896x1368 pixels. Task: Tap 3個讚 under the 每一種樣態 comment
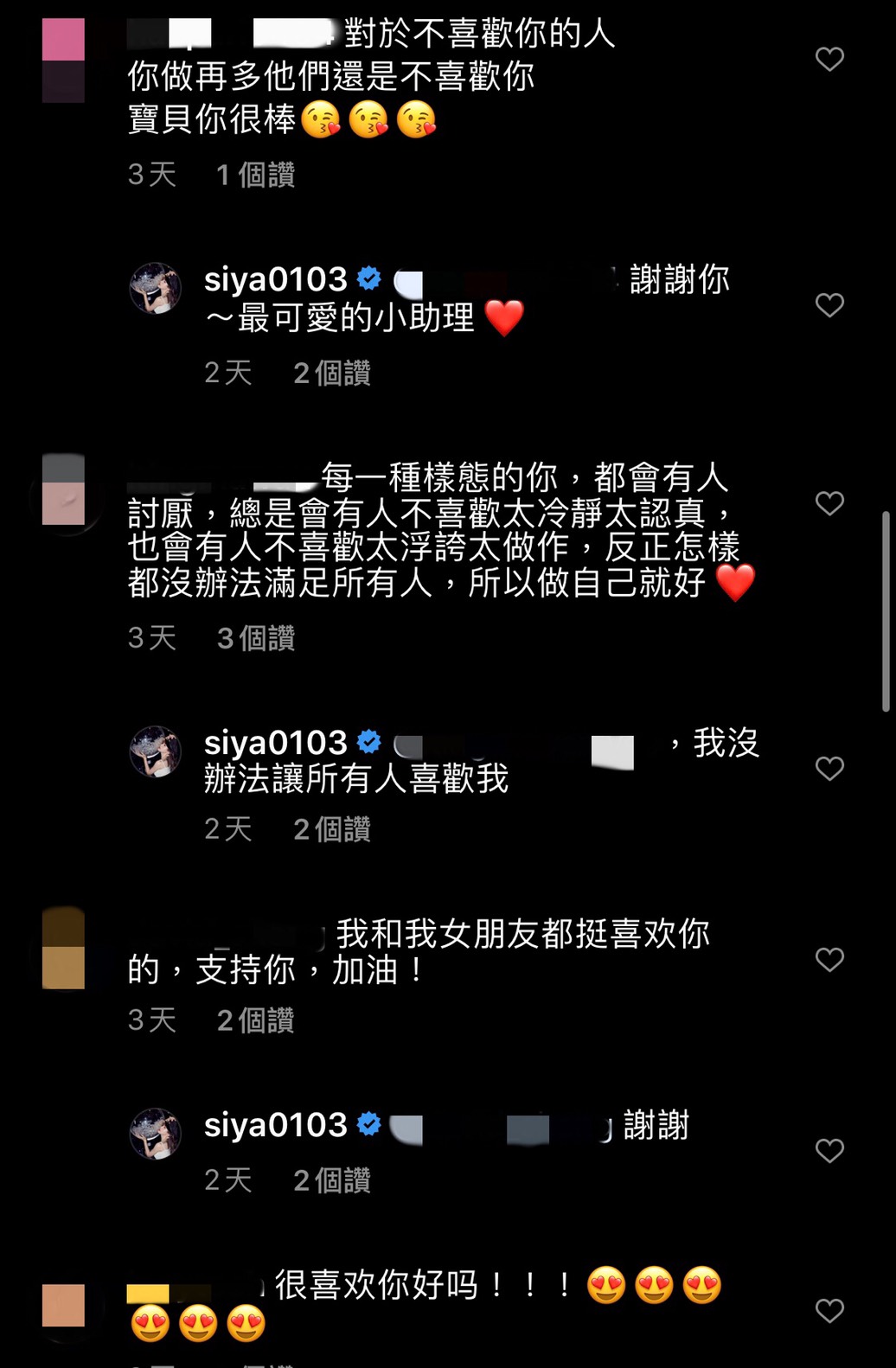(x=255, y=638)
